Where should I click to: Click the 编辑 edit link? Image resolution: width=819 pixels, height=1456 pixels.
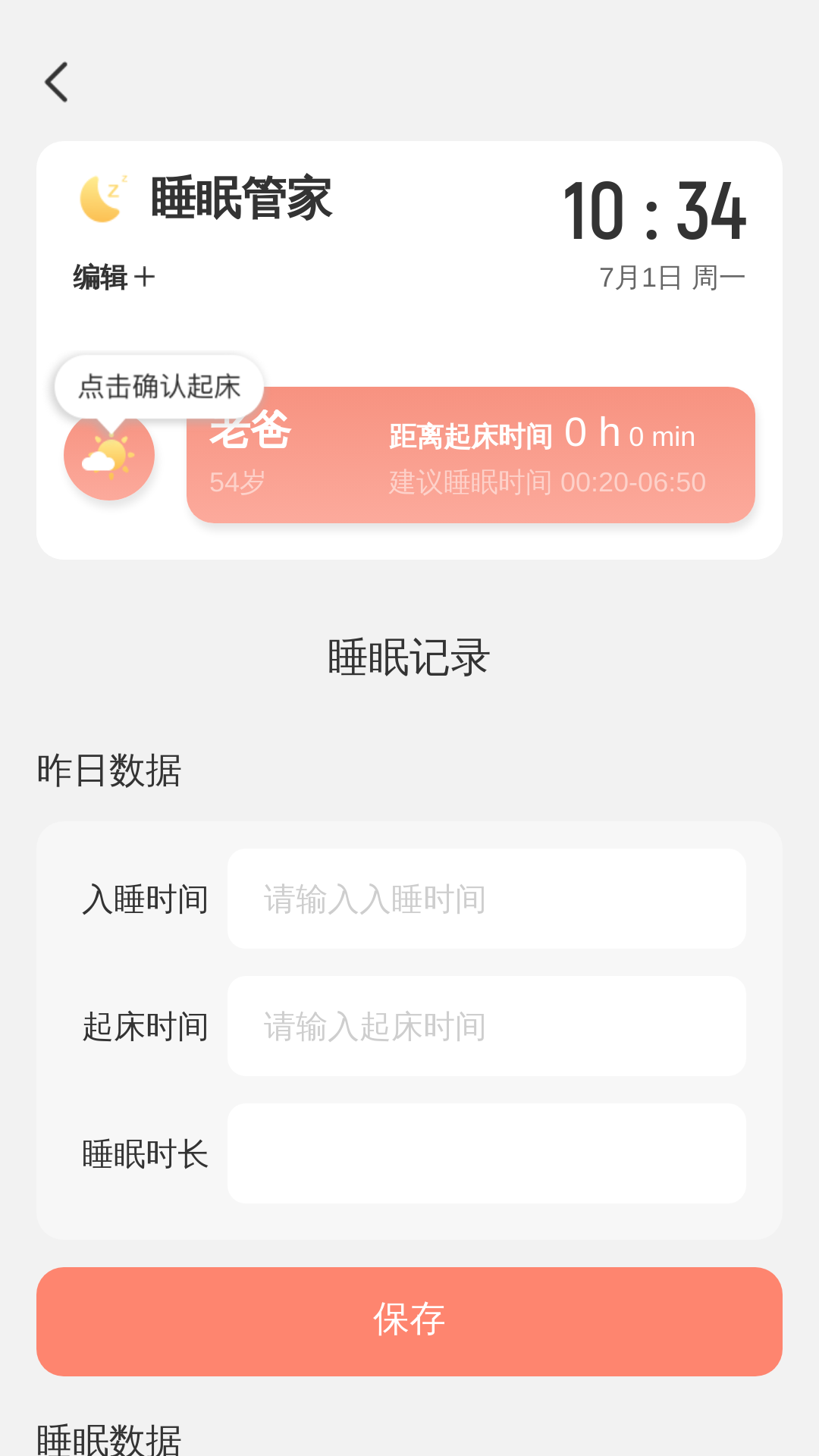[99, 277]
